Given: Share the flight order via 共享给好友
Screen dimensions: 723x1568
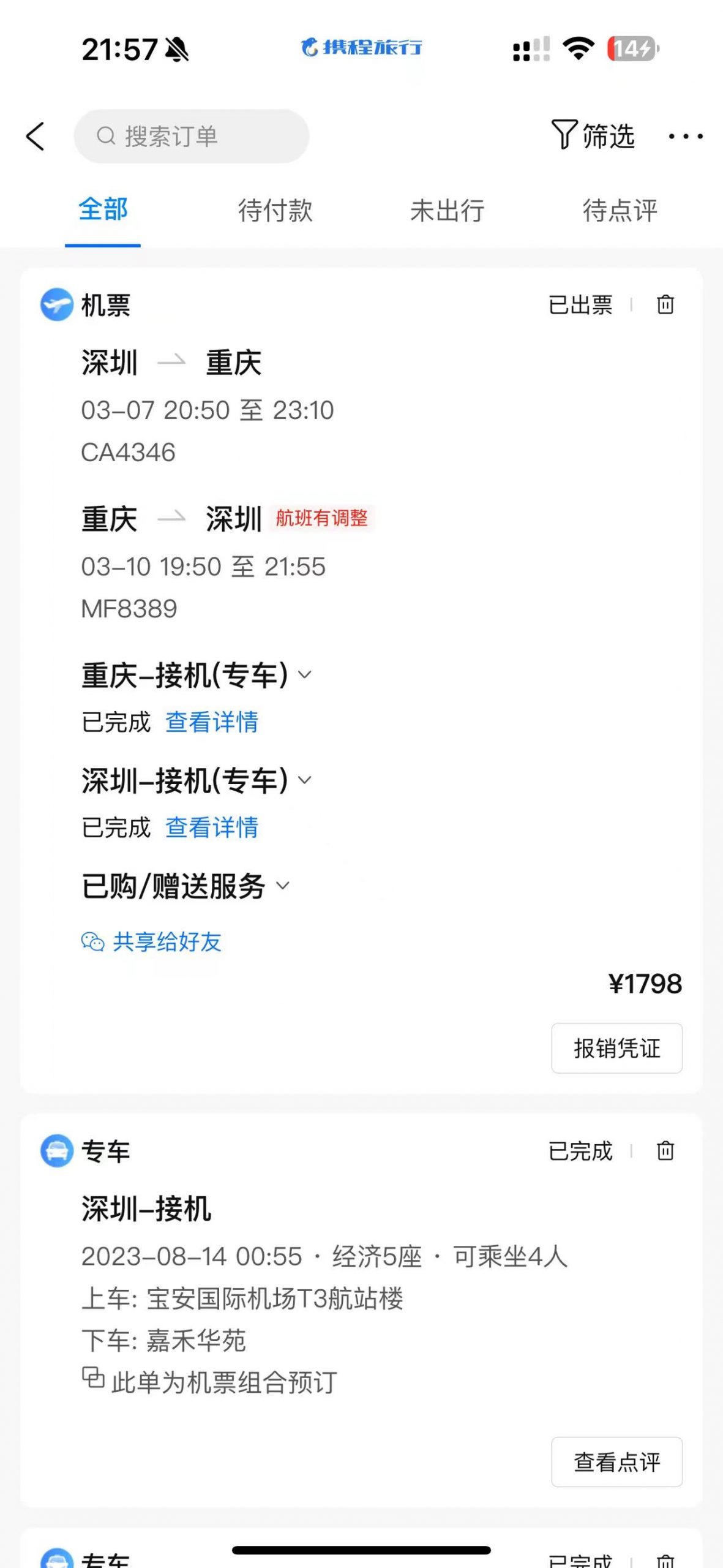Looking at the screenshot, I should [152, 941].
